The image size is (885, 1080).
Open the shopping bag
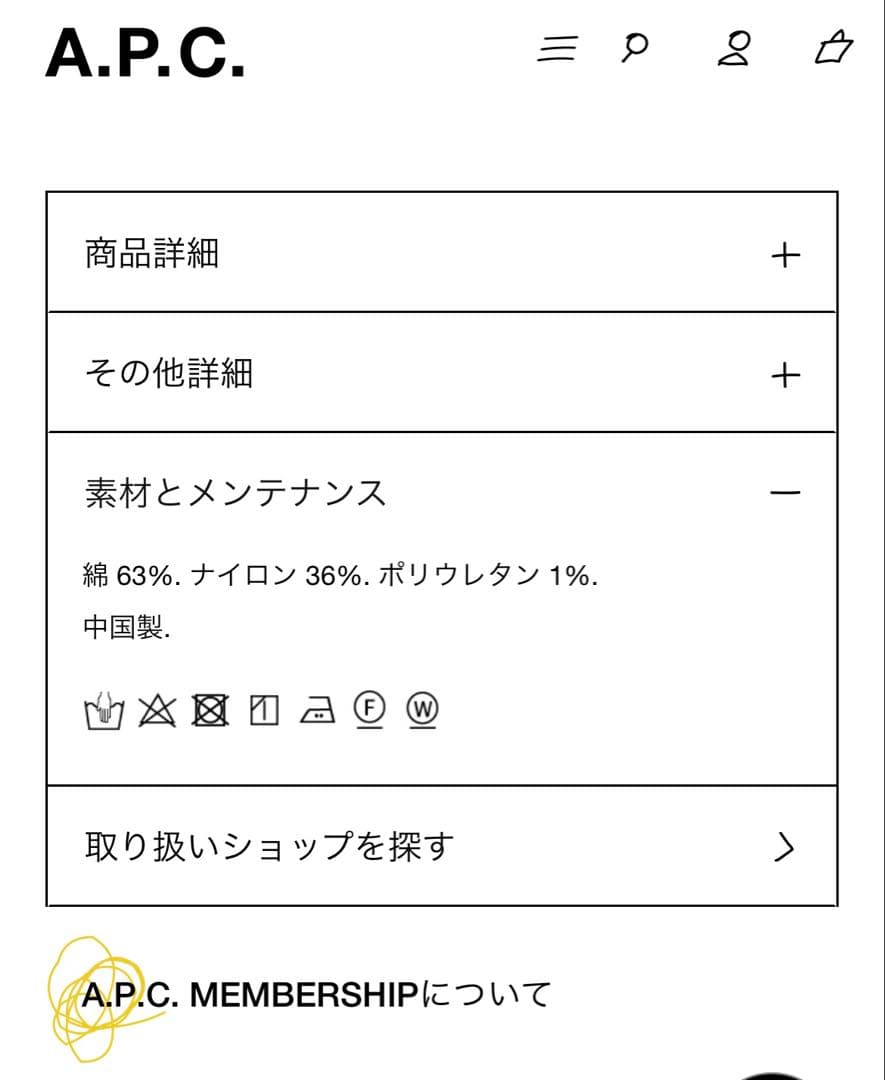[x=834, y=47]
